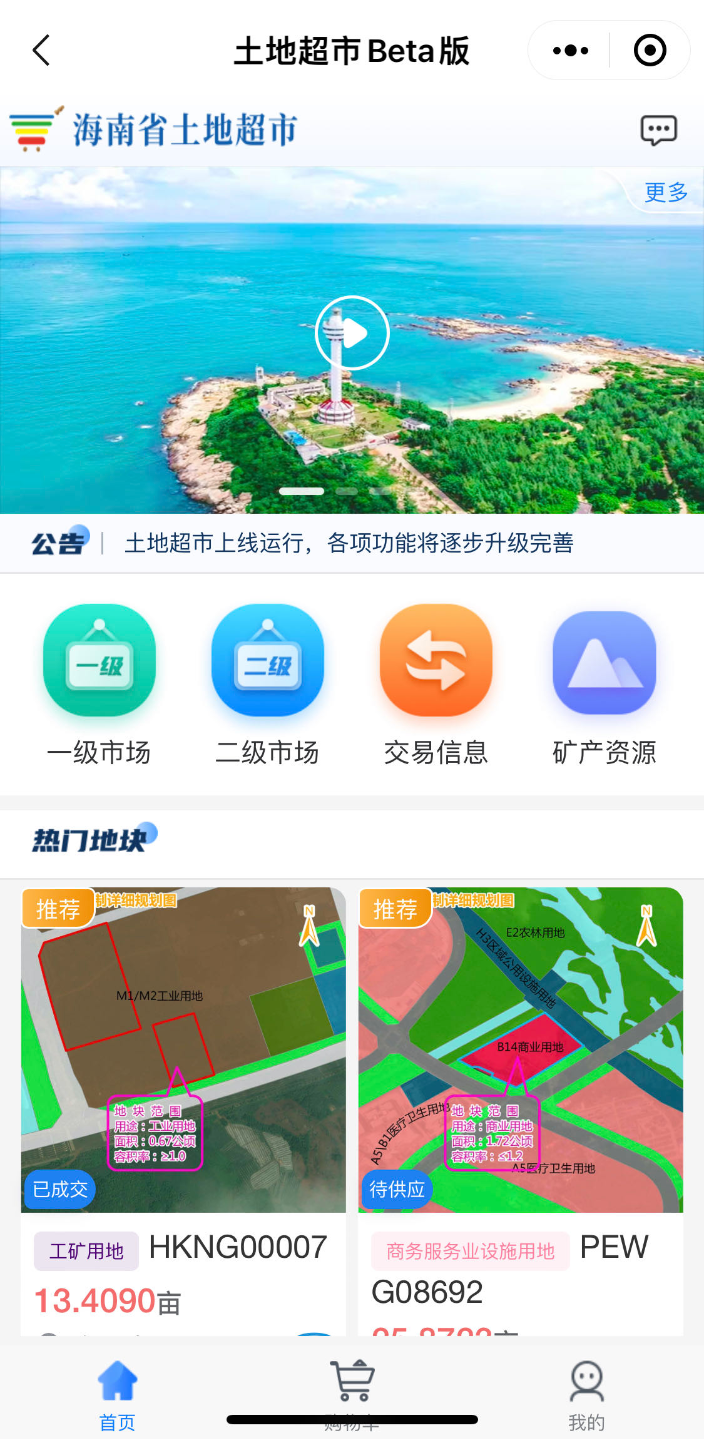Tap 更多 to see more
This screenshot has width=704, height=1439.
(x=666, y=192)
